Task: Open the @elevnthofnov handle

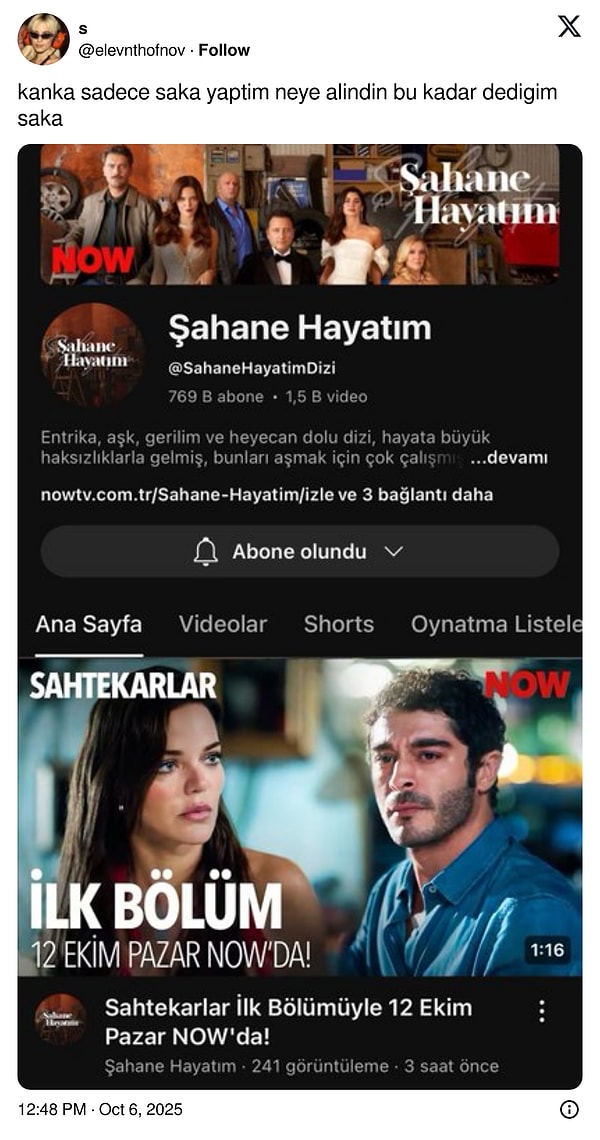Action: pyautogui.click(x=133, y=50)
